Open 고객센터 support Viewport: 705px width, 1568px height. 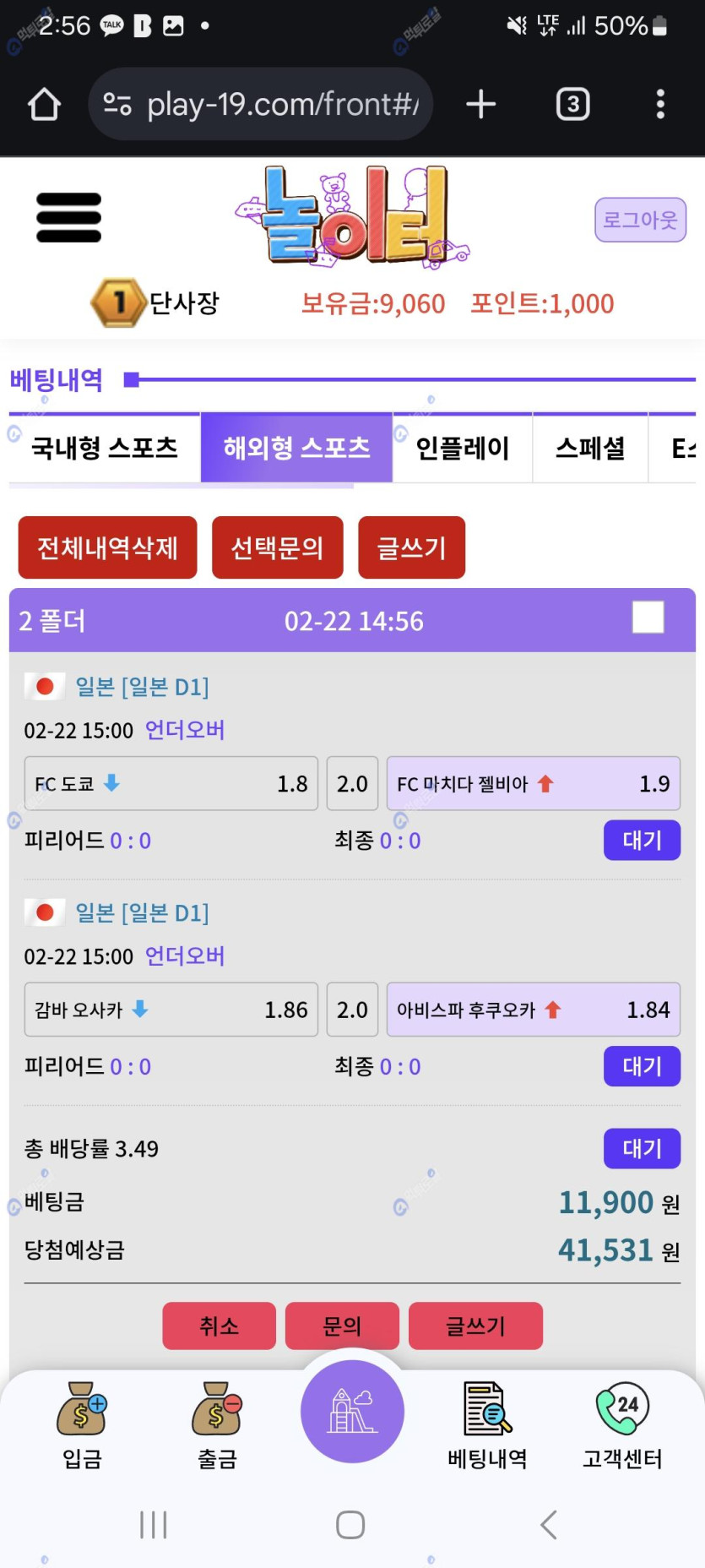click(622, 1424)
